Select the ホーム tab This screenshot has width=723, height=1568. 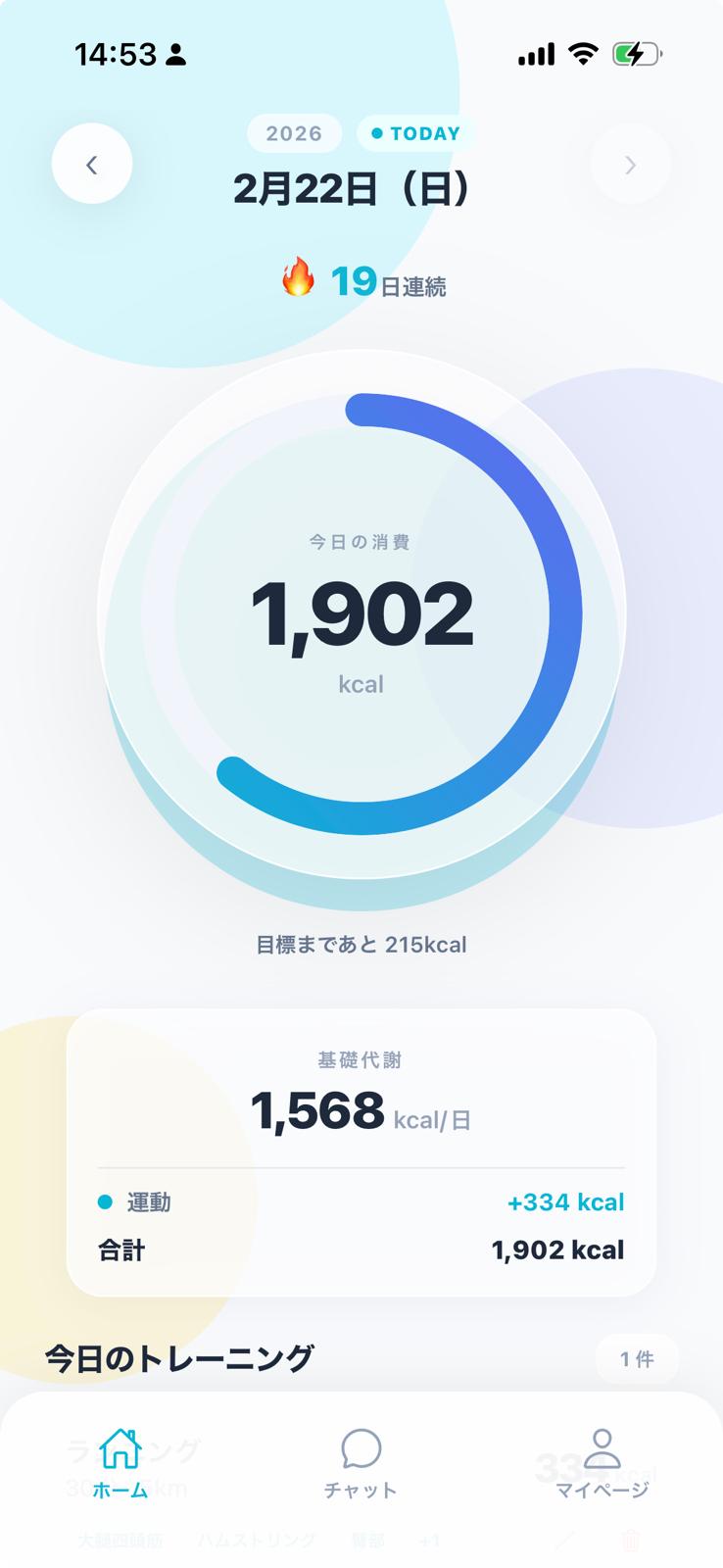tap(120, 1463)
